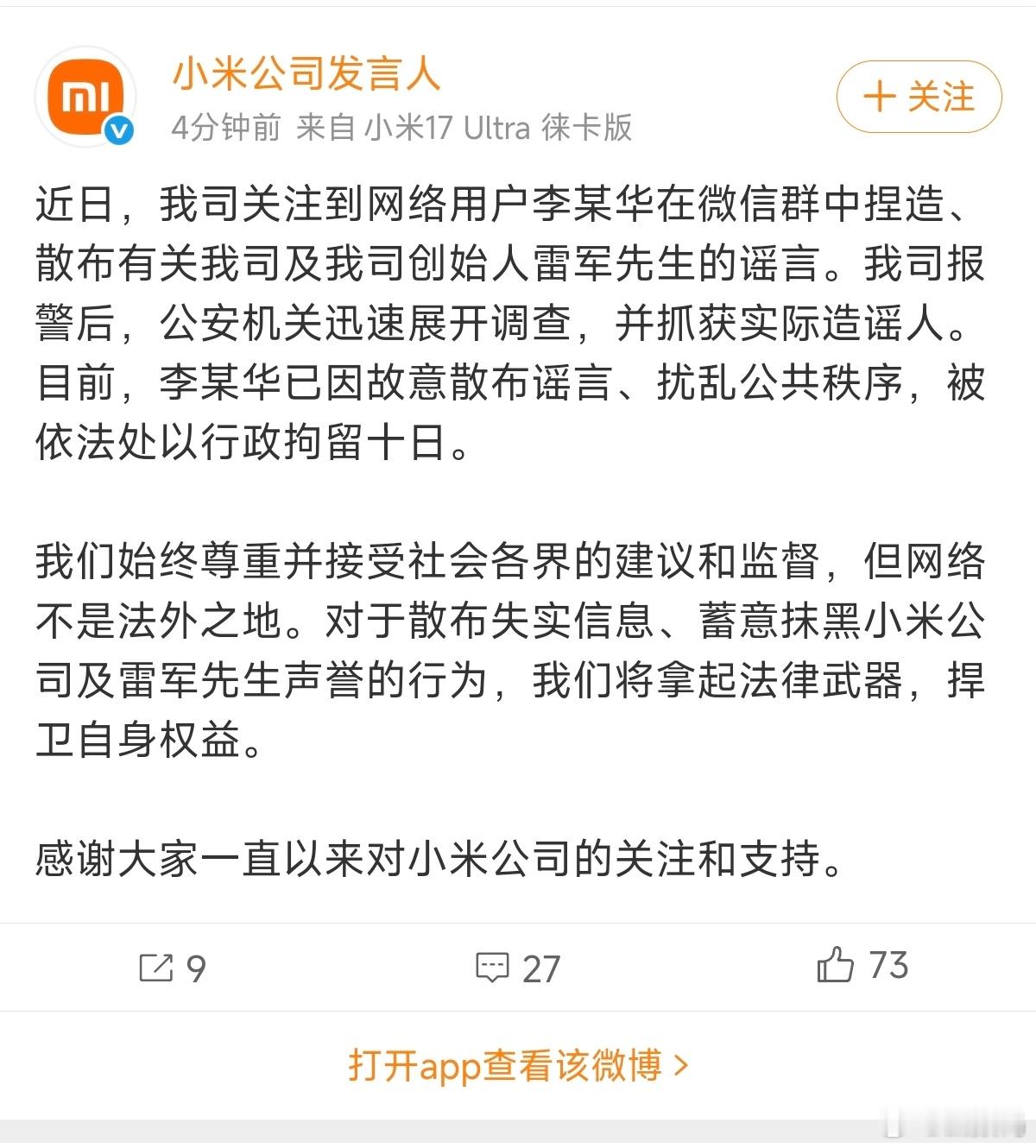Open the 打开app查看该微博 link
1036x1148 pixels.
coord(505,1067)
